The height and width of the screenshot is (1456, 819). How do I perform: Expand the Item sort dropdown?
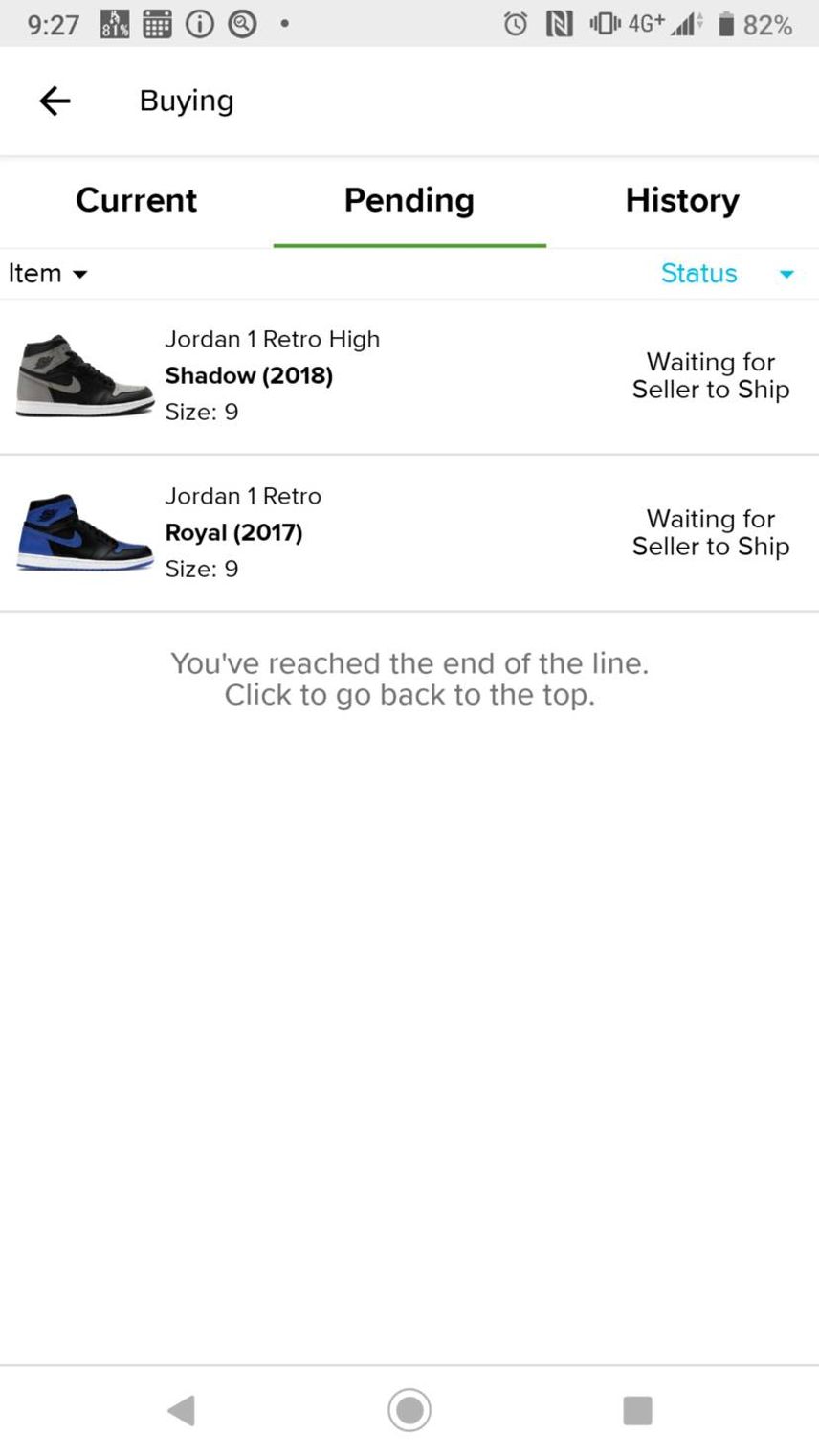click(x=48, y=274)
